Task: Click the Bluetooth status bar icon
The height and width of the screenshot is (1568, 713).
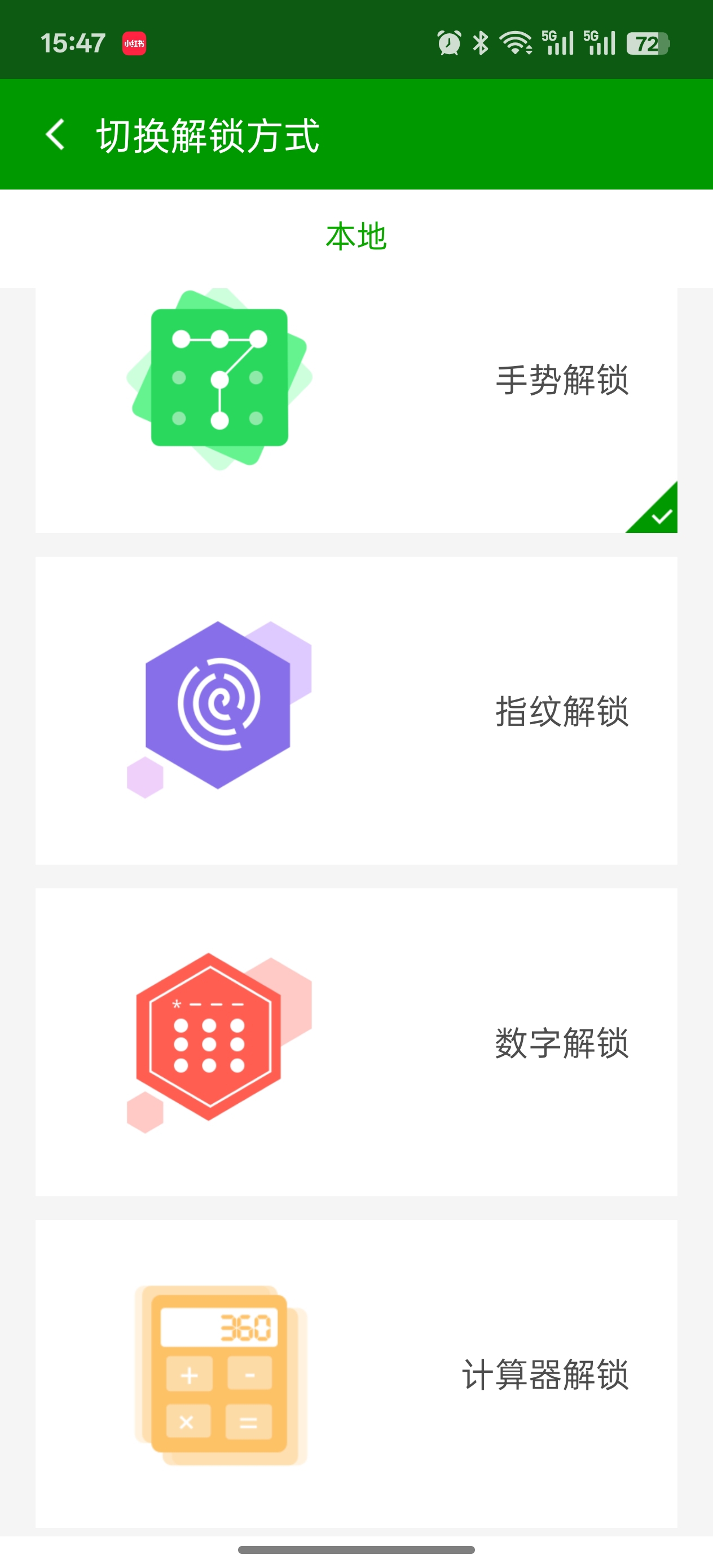Action: click(481, 43)
